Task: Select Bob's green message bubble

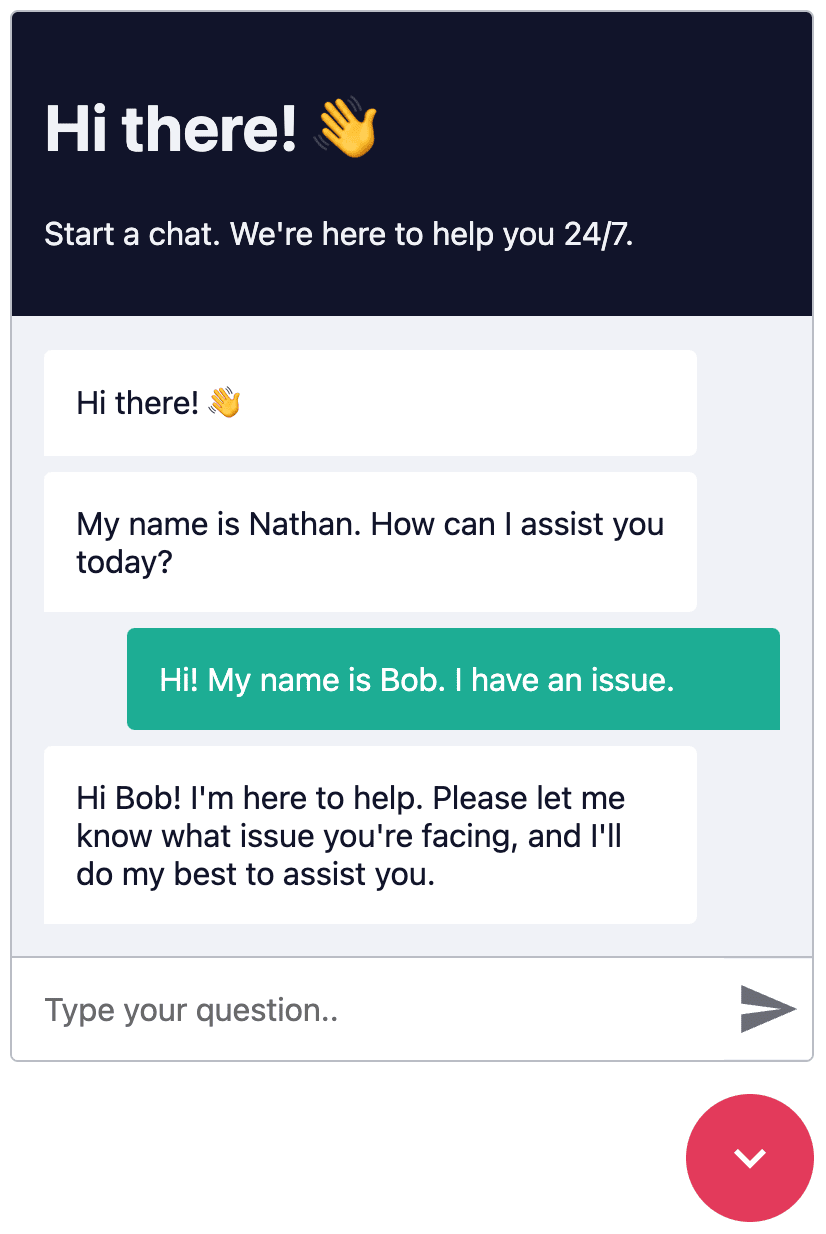Action: click(452, 679)
